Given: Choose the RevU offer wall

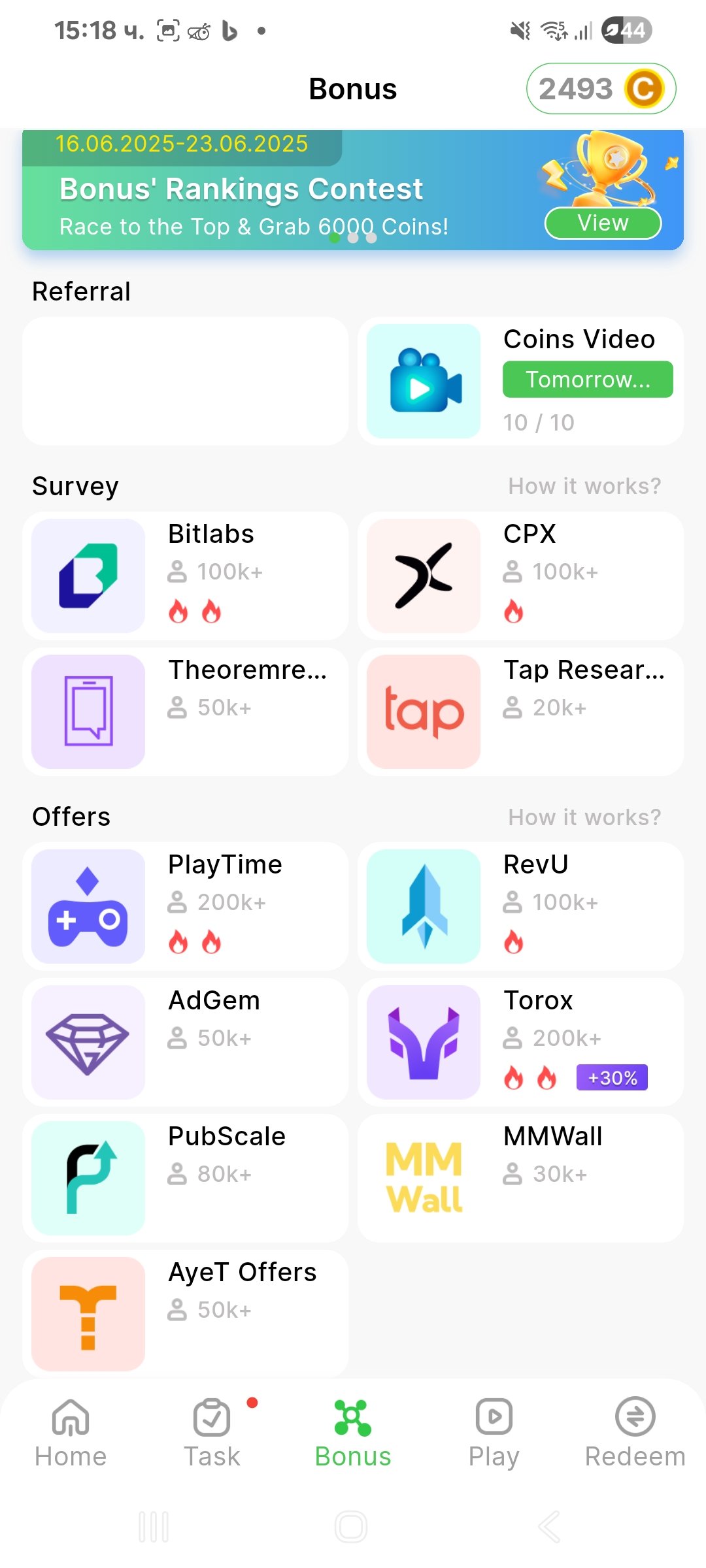Looking at the screenshot, I should click(x=520, y=906).
